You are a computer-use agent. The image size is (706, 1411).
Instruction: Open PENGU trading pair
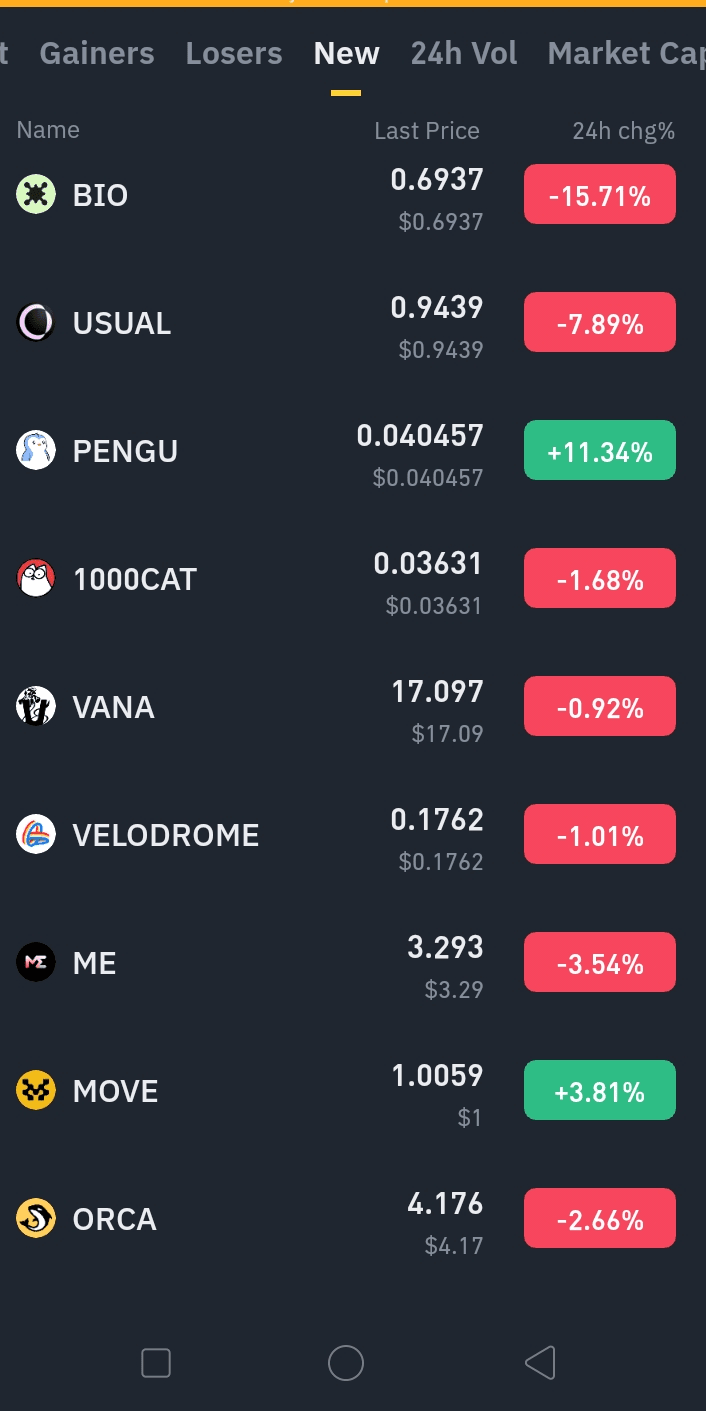click(125, 451)
